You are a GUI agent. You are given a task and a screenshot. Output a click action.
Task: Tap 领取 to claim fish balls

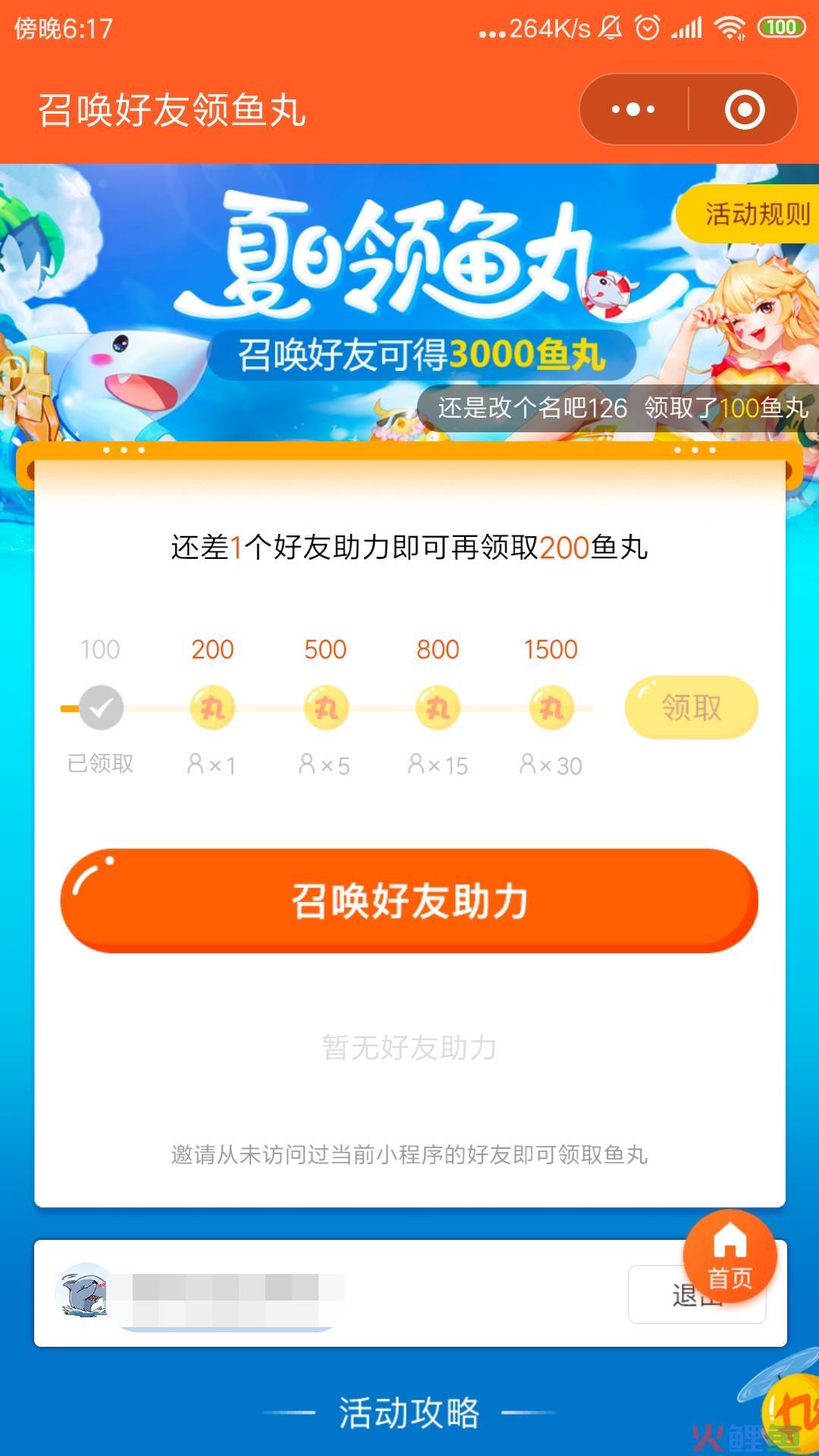pyautogui.click(x=691, y=708)
